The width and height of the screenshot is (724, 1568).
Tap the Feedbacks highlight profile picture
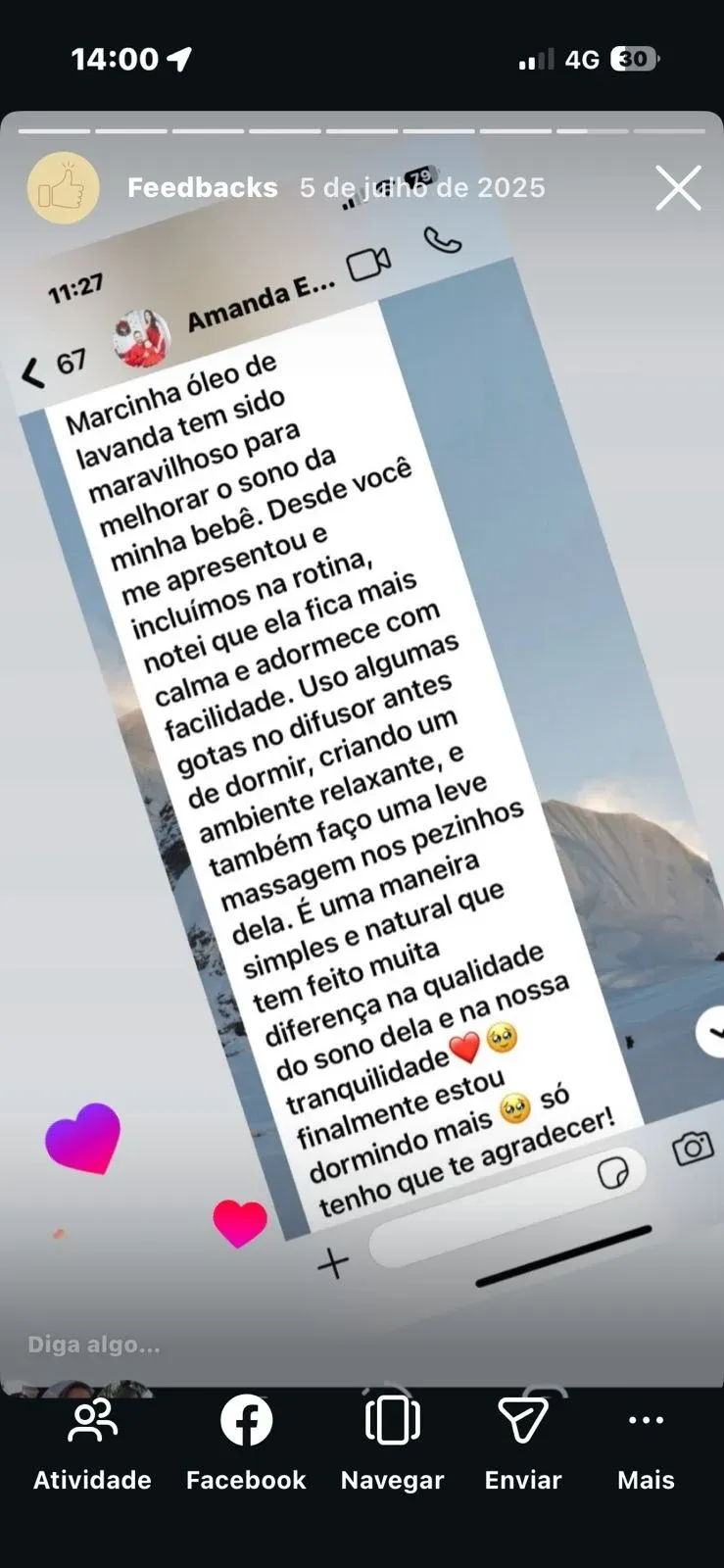pos(64,187)
